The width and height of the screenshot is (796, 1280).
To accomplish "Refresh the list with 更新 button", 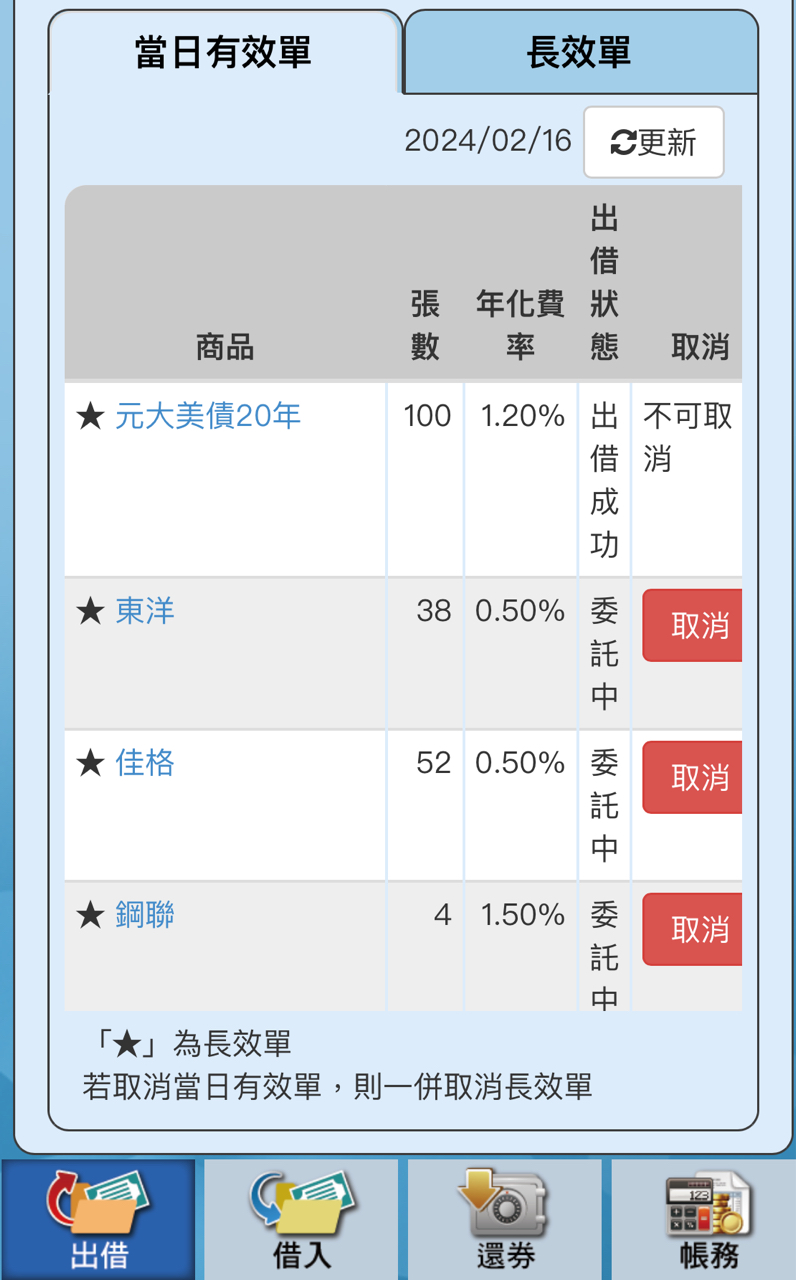I will click(x=653, y=142).
